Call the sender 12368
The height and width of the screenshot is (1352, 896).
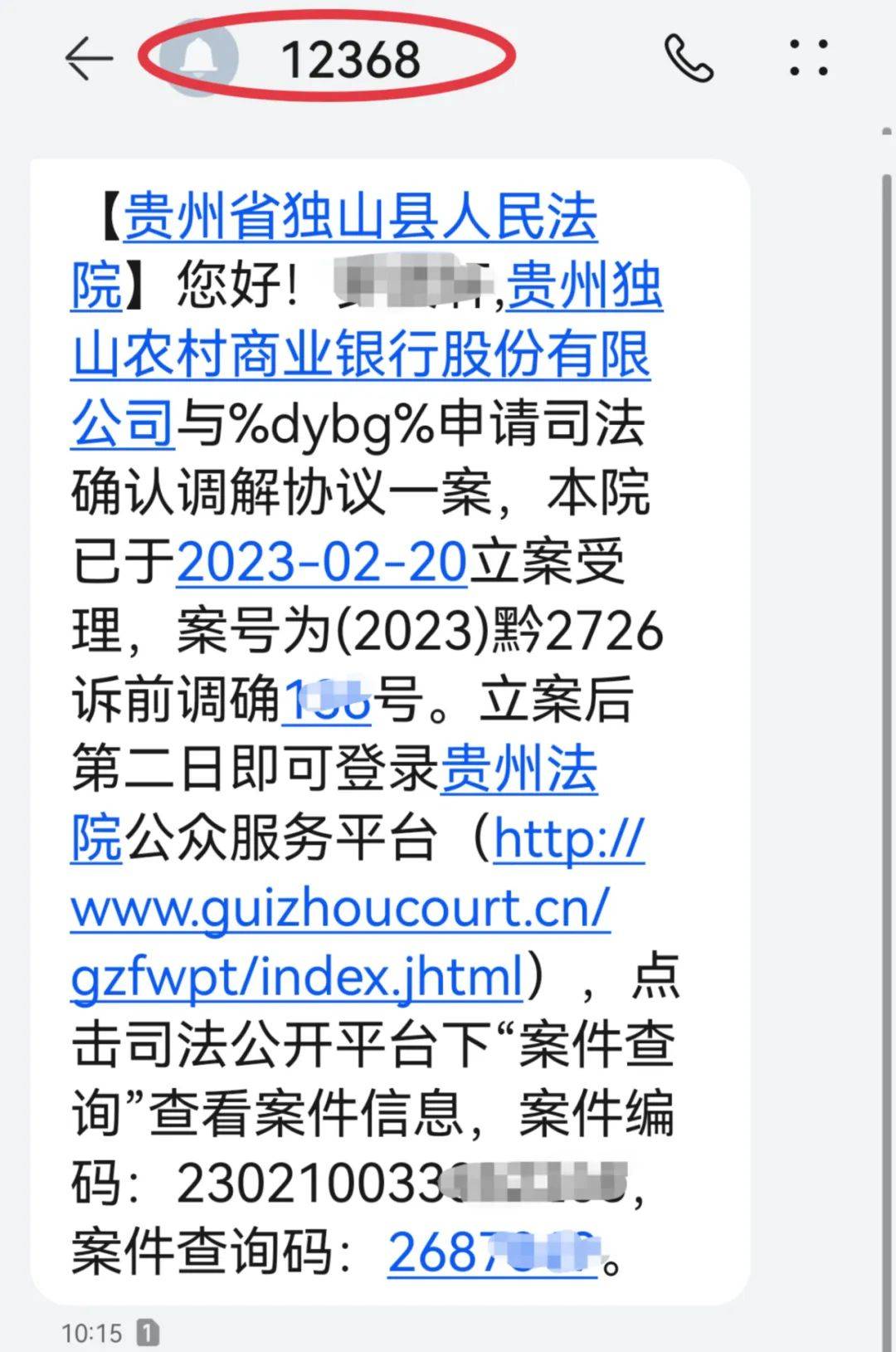(689, 59)
